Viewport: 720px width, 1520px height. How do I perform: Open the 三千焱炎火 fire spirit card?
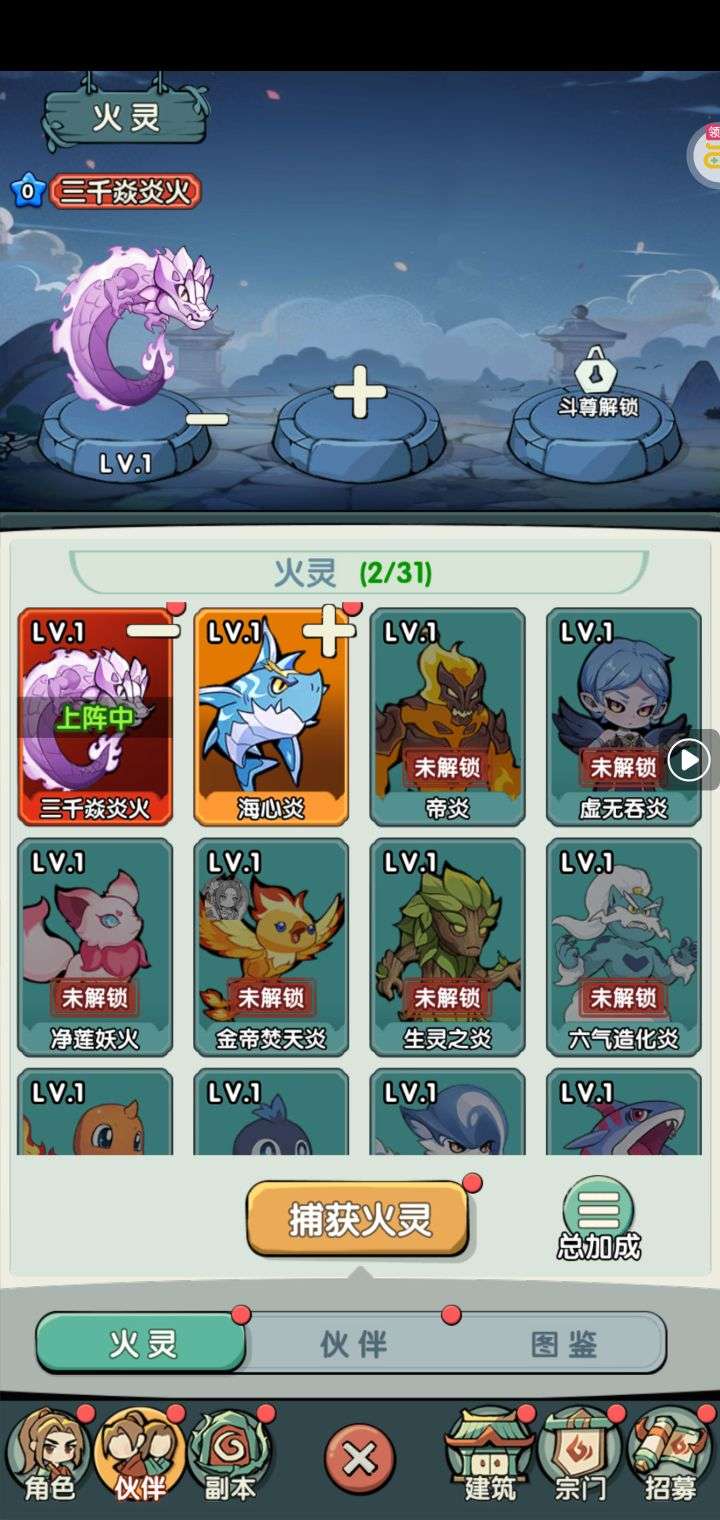tap(95, 715)
